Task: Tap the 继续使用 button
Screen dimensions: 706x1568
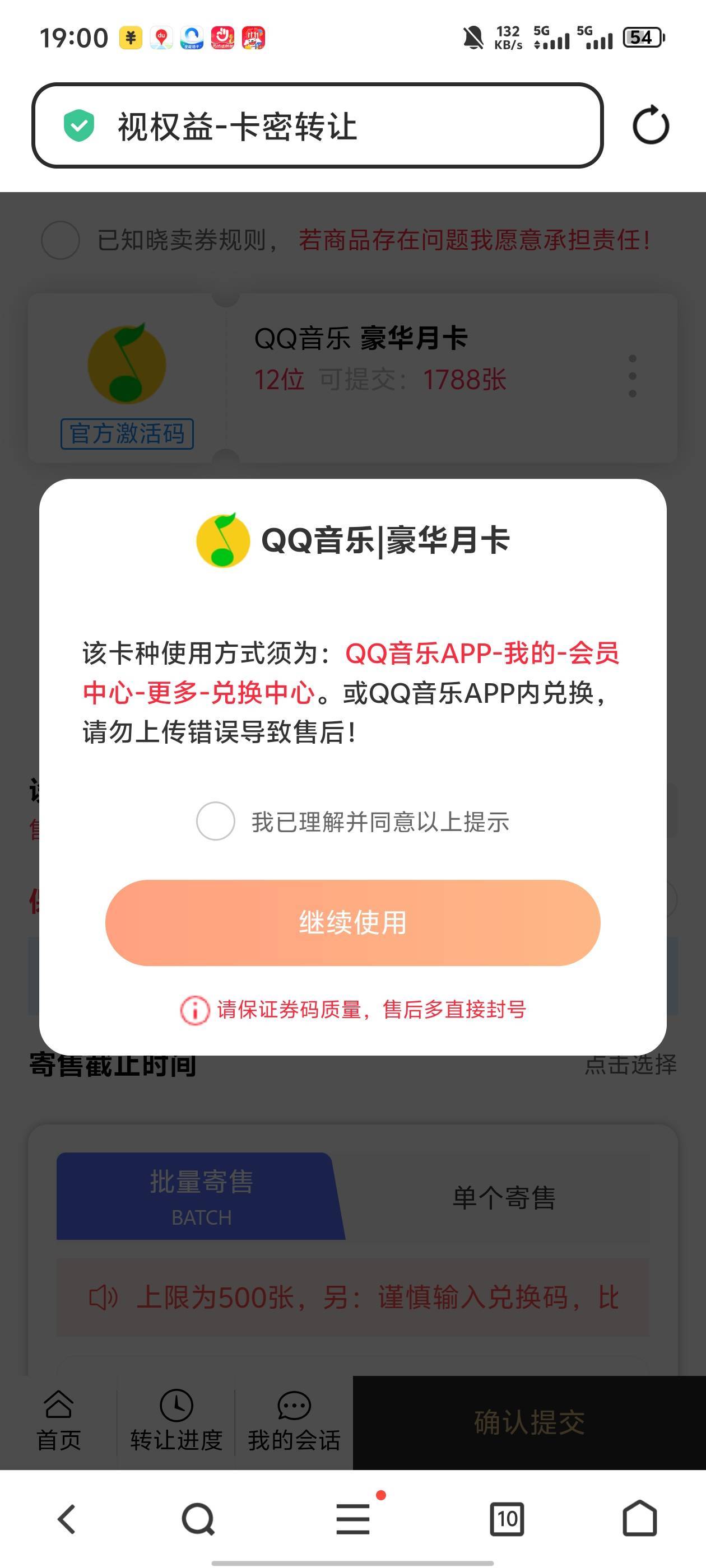Action: [352, 922]
